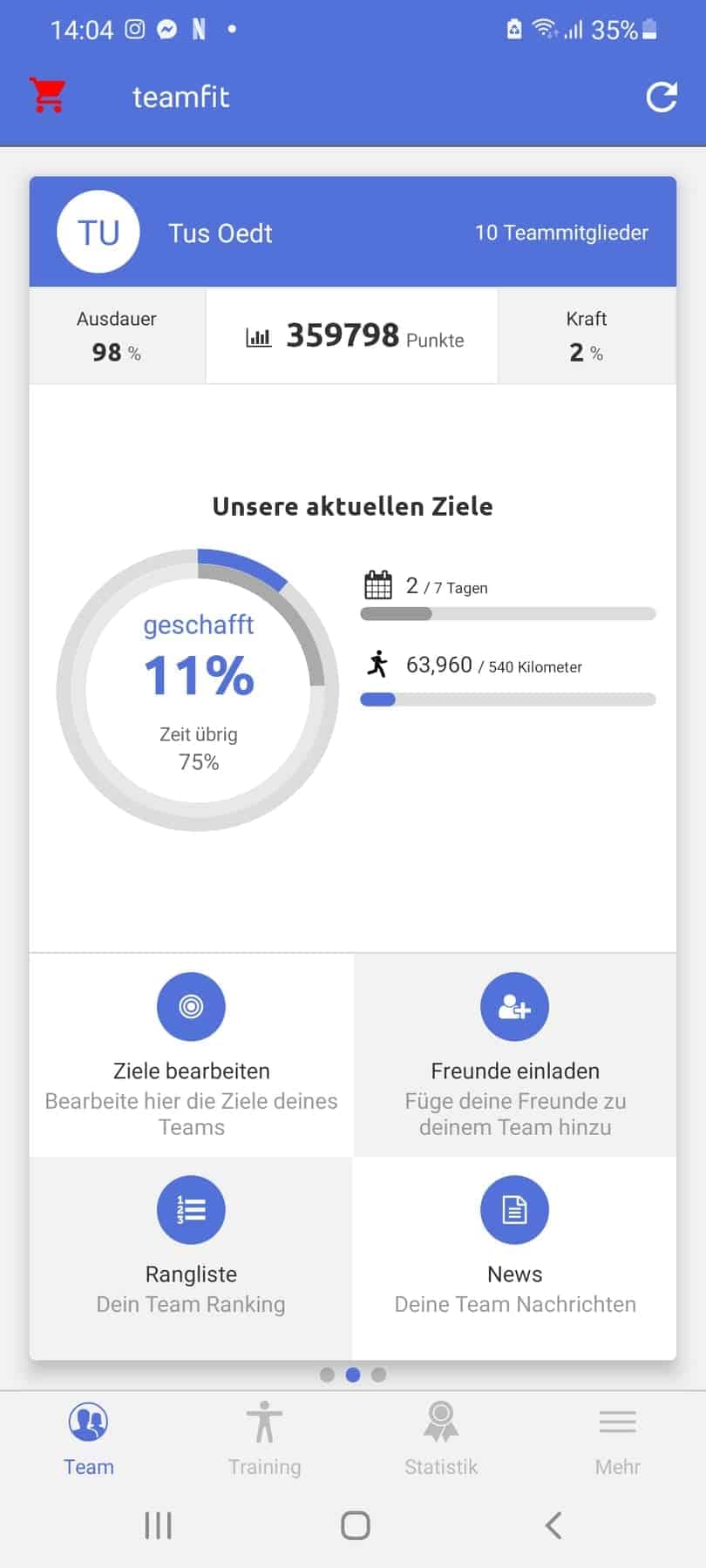Refresh the team data

[662, 97]
